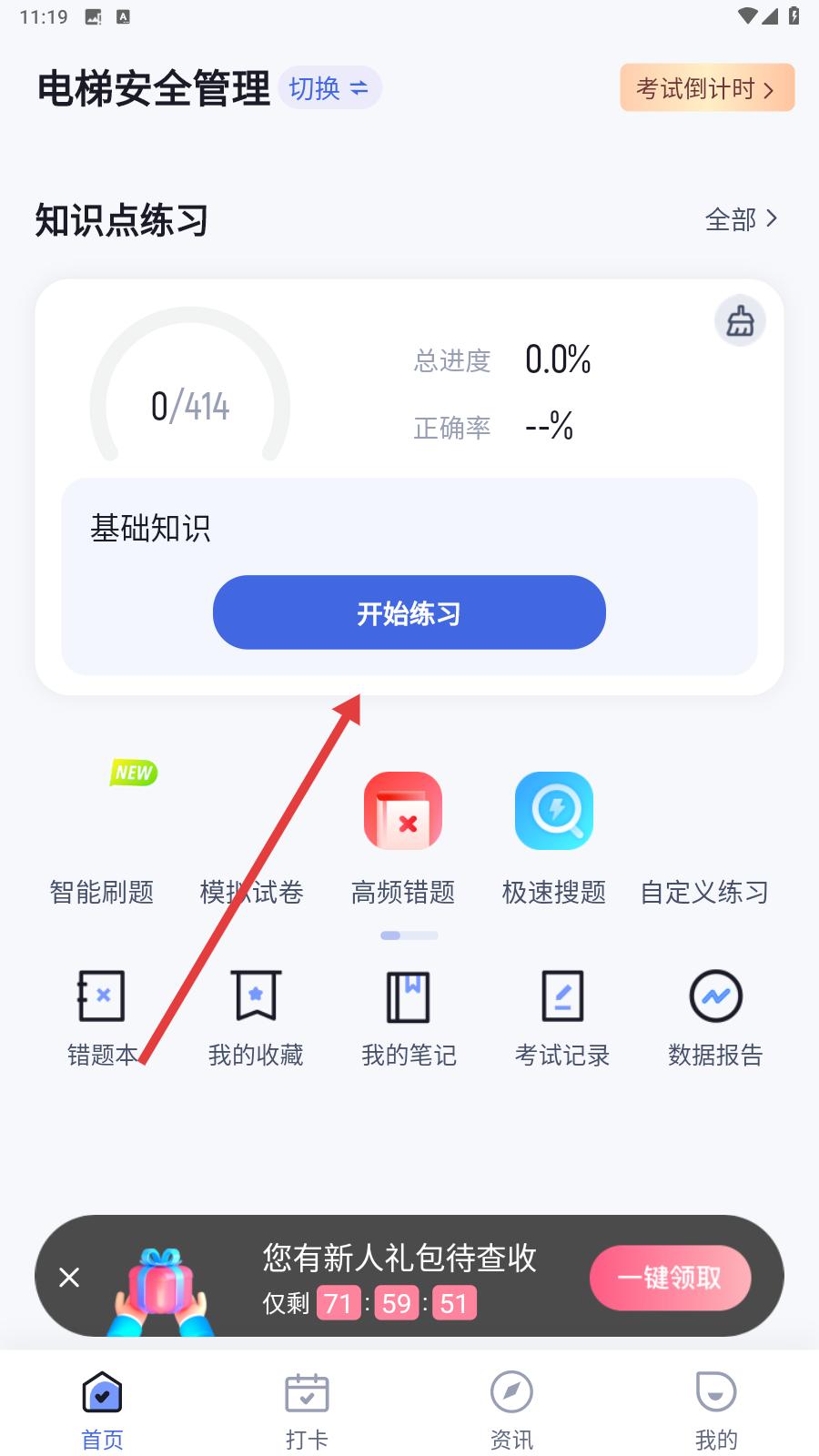Open the 考试倒计时 exam countdown
This screenshot has height=1456, width=819.
point(706,88)
